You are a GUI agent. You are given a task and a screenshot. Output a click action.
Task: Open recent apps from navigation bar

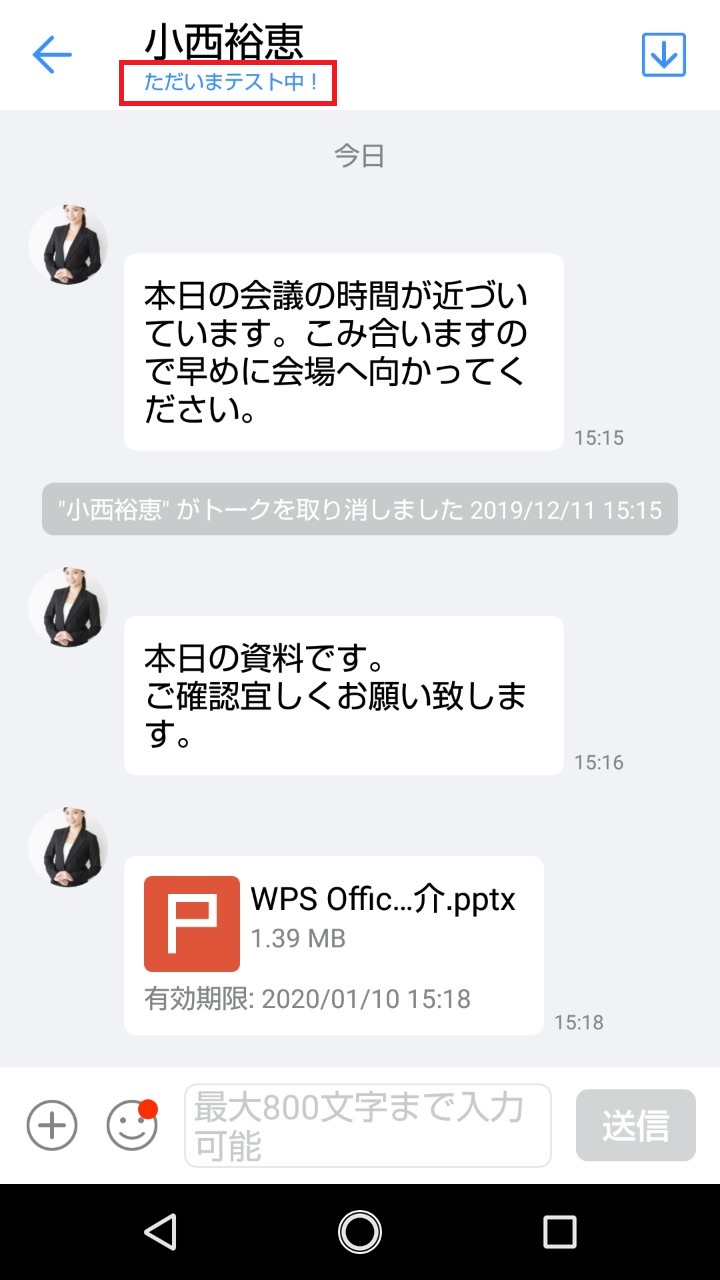click(559, 1231)
